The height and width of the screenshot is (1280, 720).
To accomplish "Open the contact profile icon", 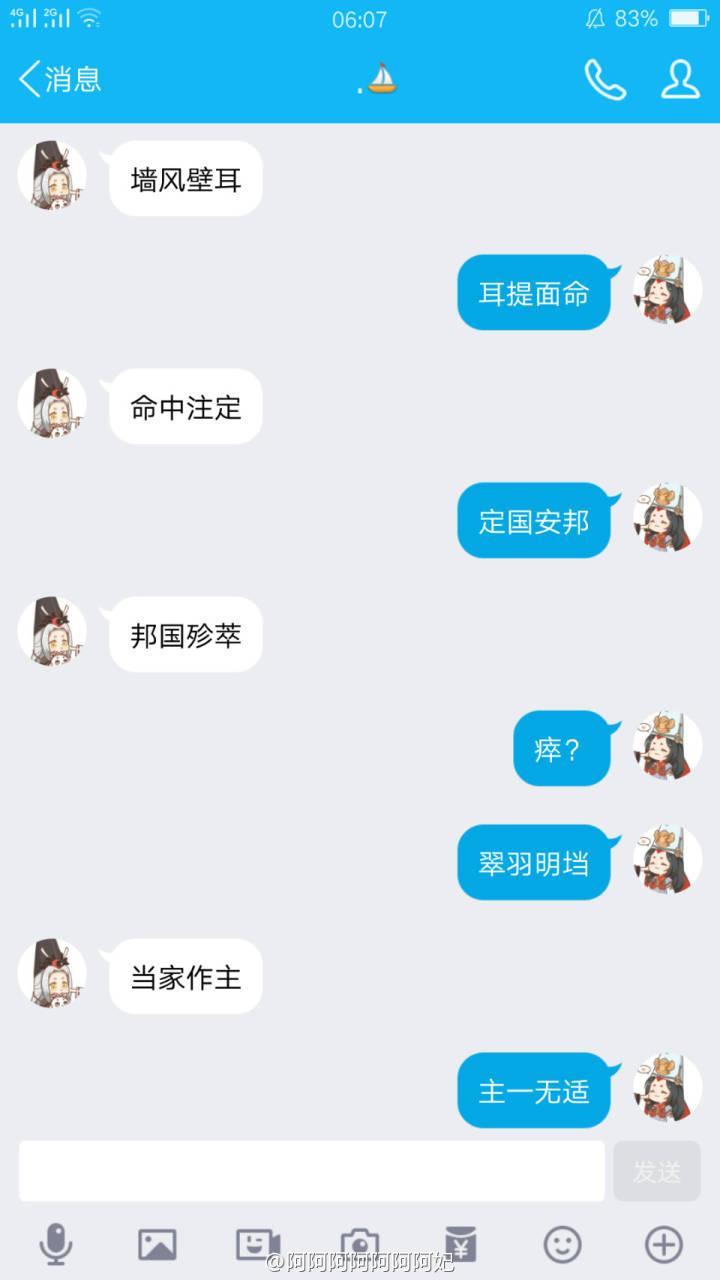I will 680,80.
